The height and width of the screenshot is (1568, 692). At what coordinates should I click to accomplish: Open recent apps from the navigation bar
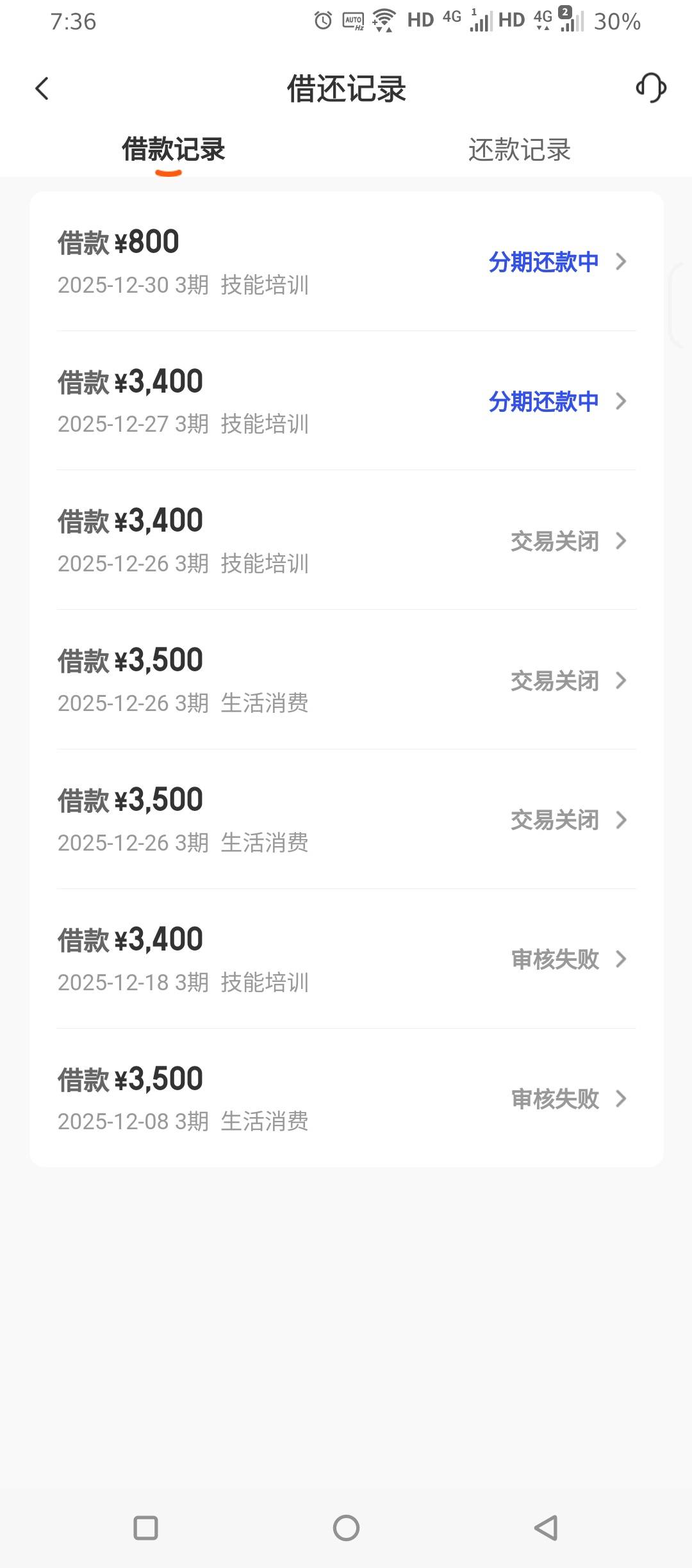coord(145,1528)
